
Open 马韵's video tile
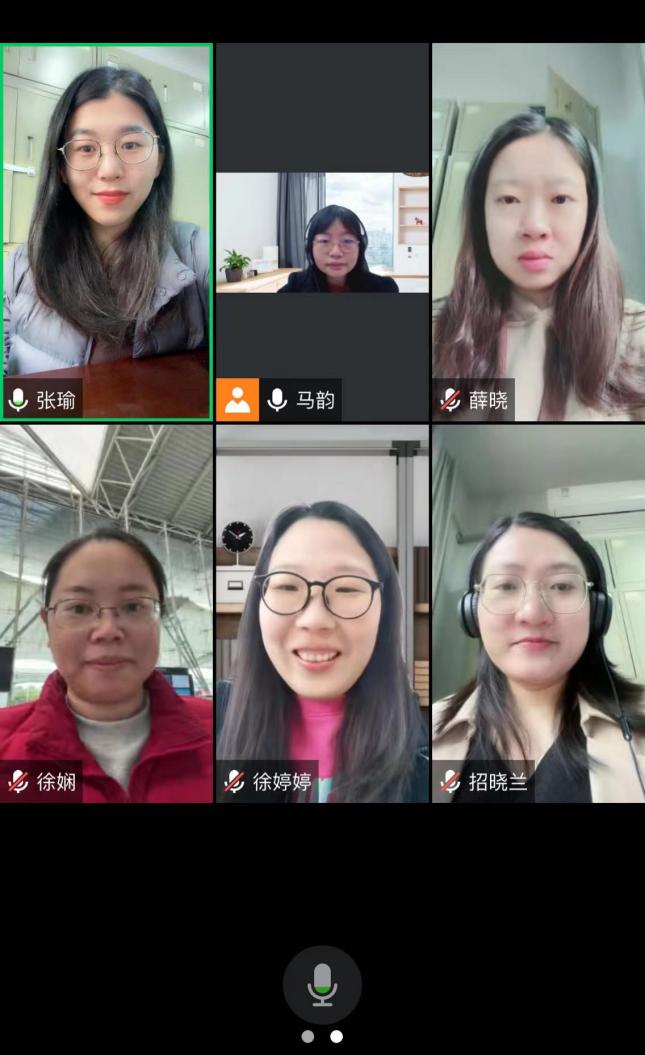[322, 233]
